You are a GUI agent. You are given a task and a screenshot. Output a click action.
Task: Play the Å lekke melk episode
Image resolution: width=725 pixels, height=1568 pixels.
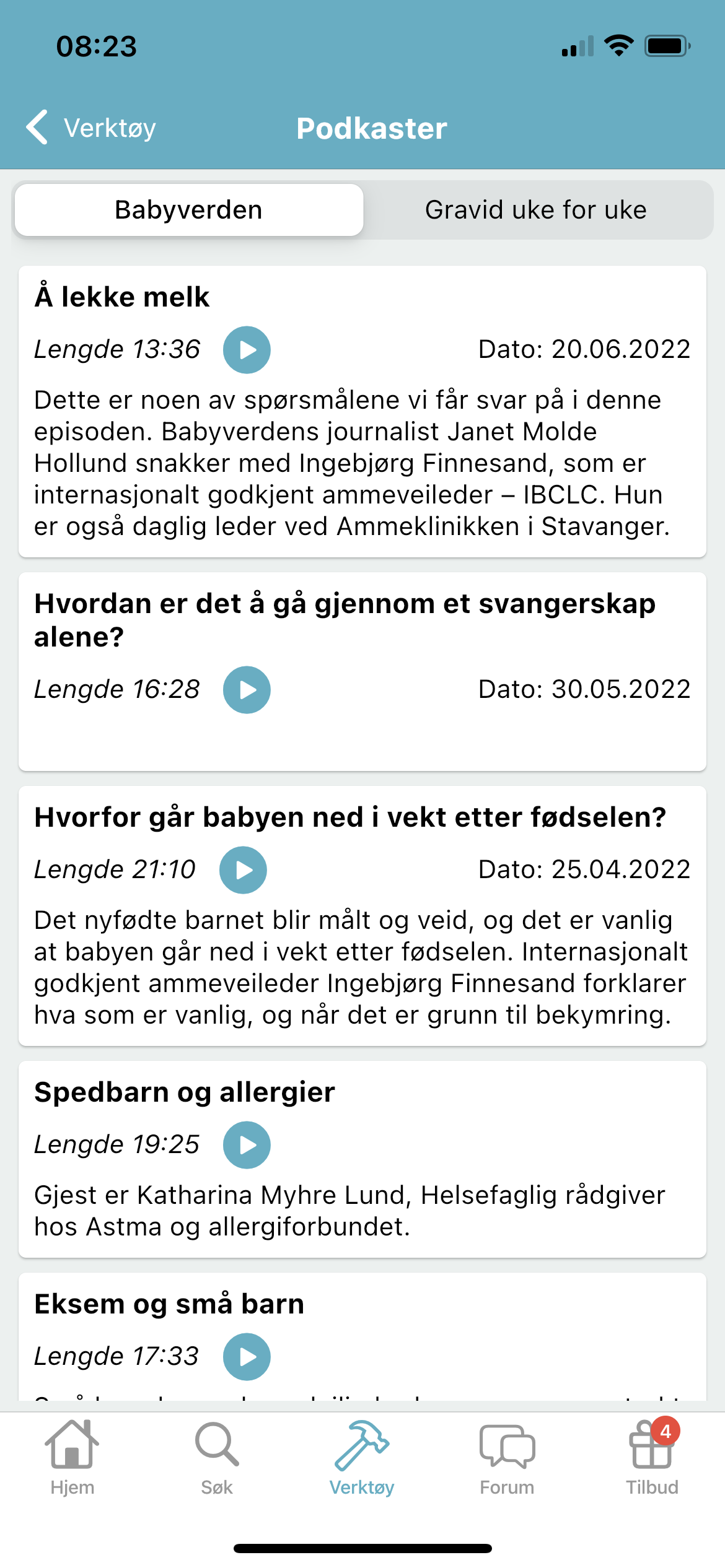click(247, 350)
